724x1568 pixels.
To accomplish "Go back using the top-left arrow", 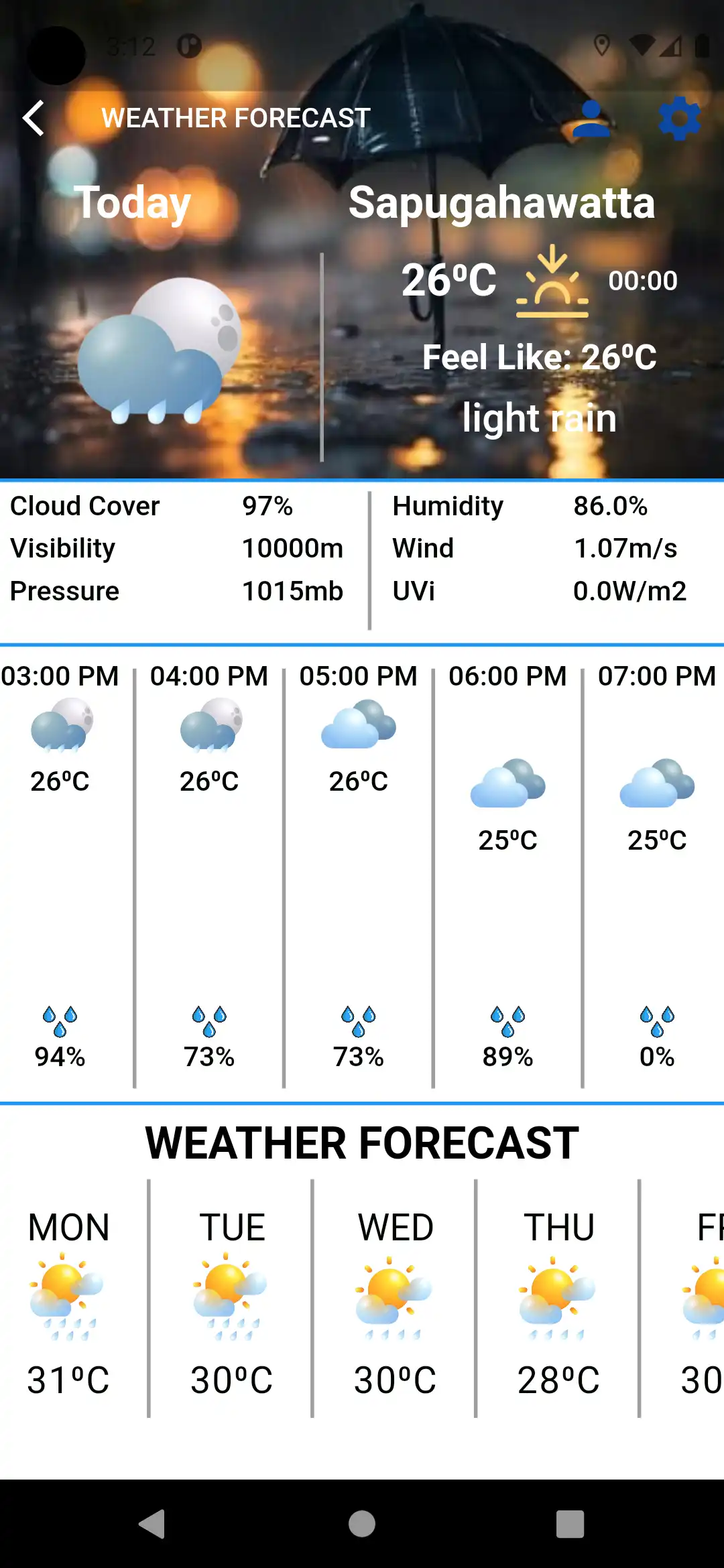I will 34,119.
